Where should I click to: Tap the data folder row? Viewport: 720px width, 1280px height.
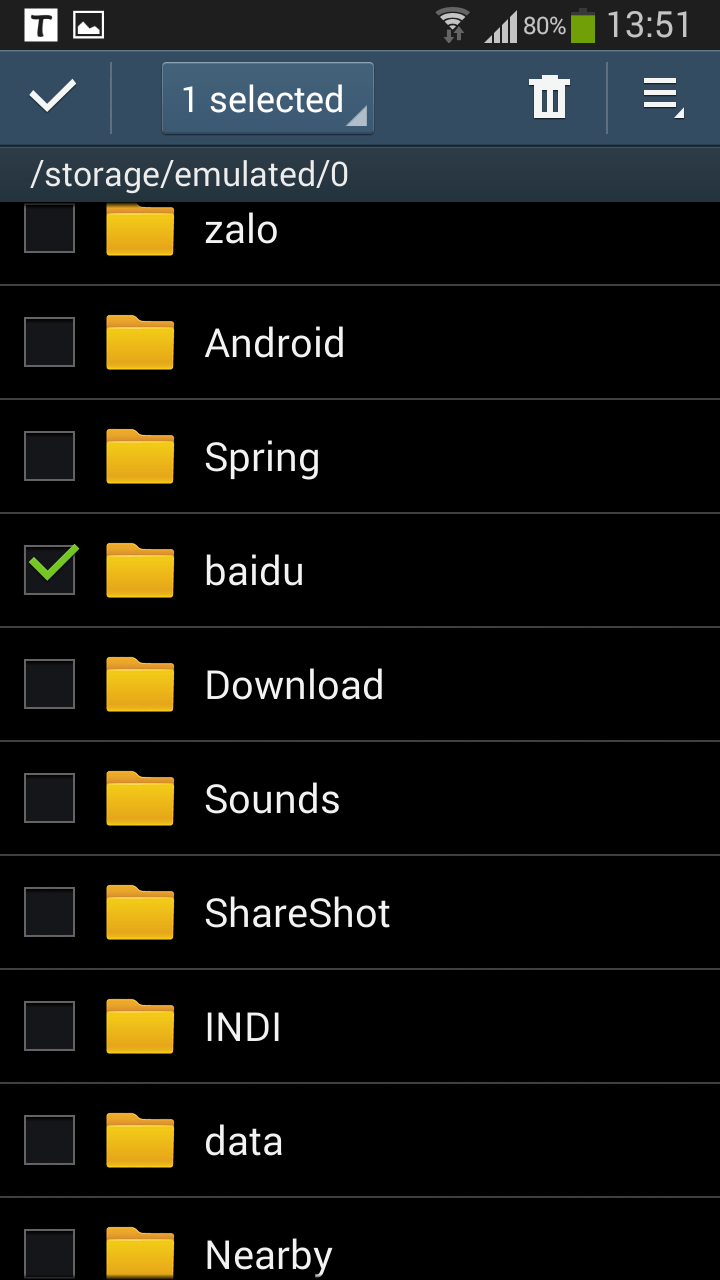(x=360, y=1141)
